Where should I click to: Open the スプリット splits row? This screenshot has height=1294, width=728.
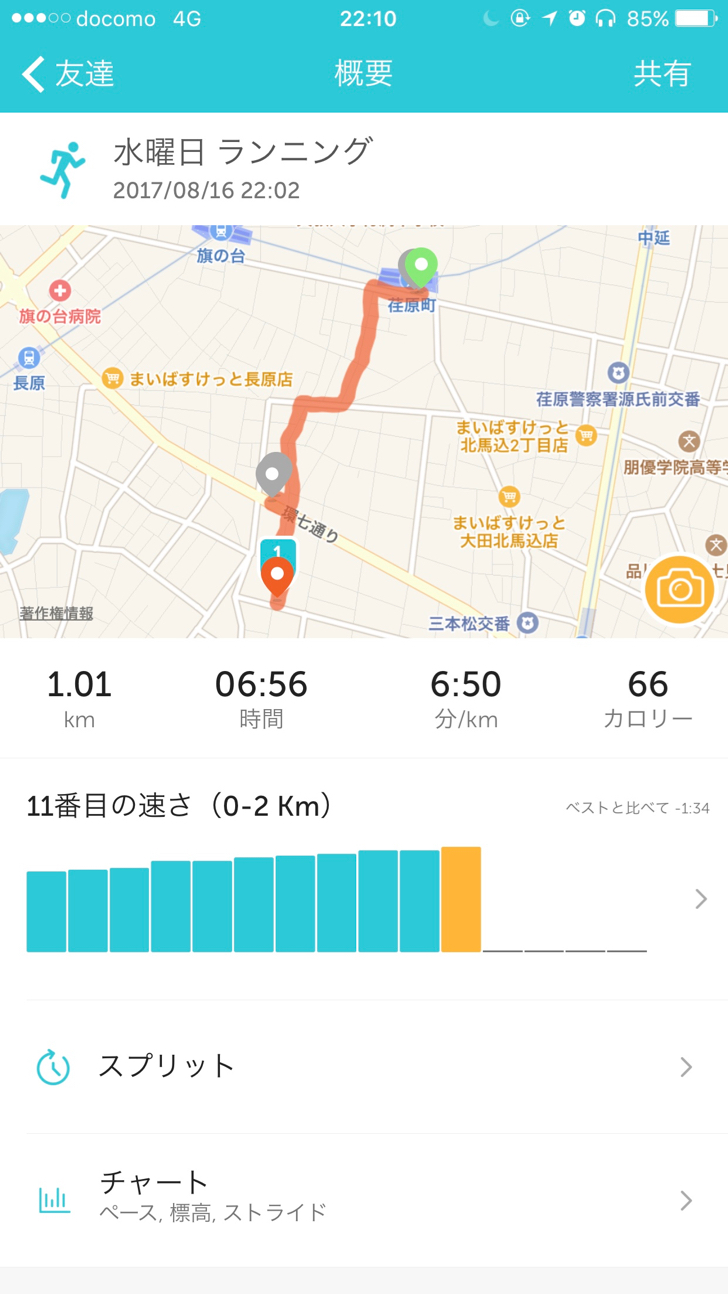pyautogui.click(x=364, y=1067)
